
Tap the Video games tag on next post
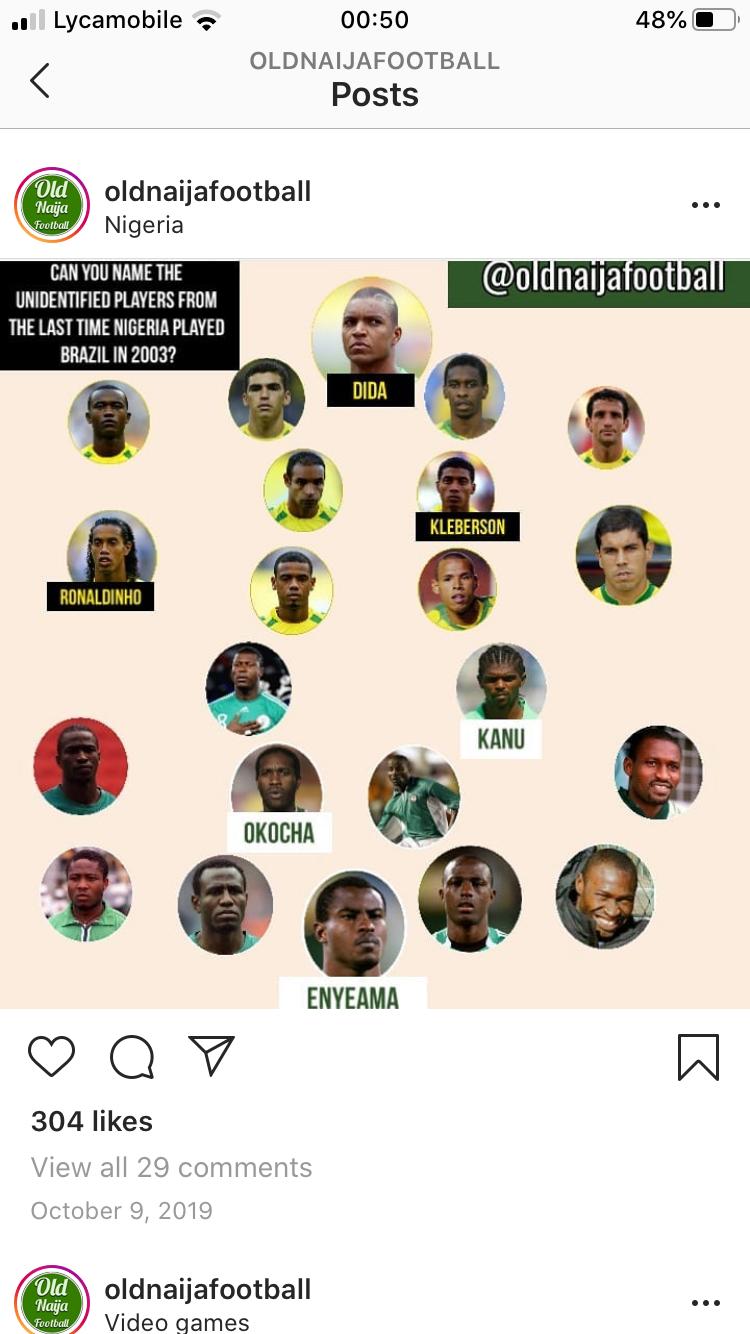(x=177, y=1322)
